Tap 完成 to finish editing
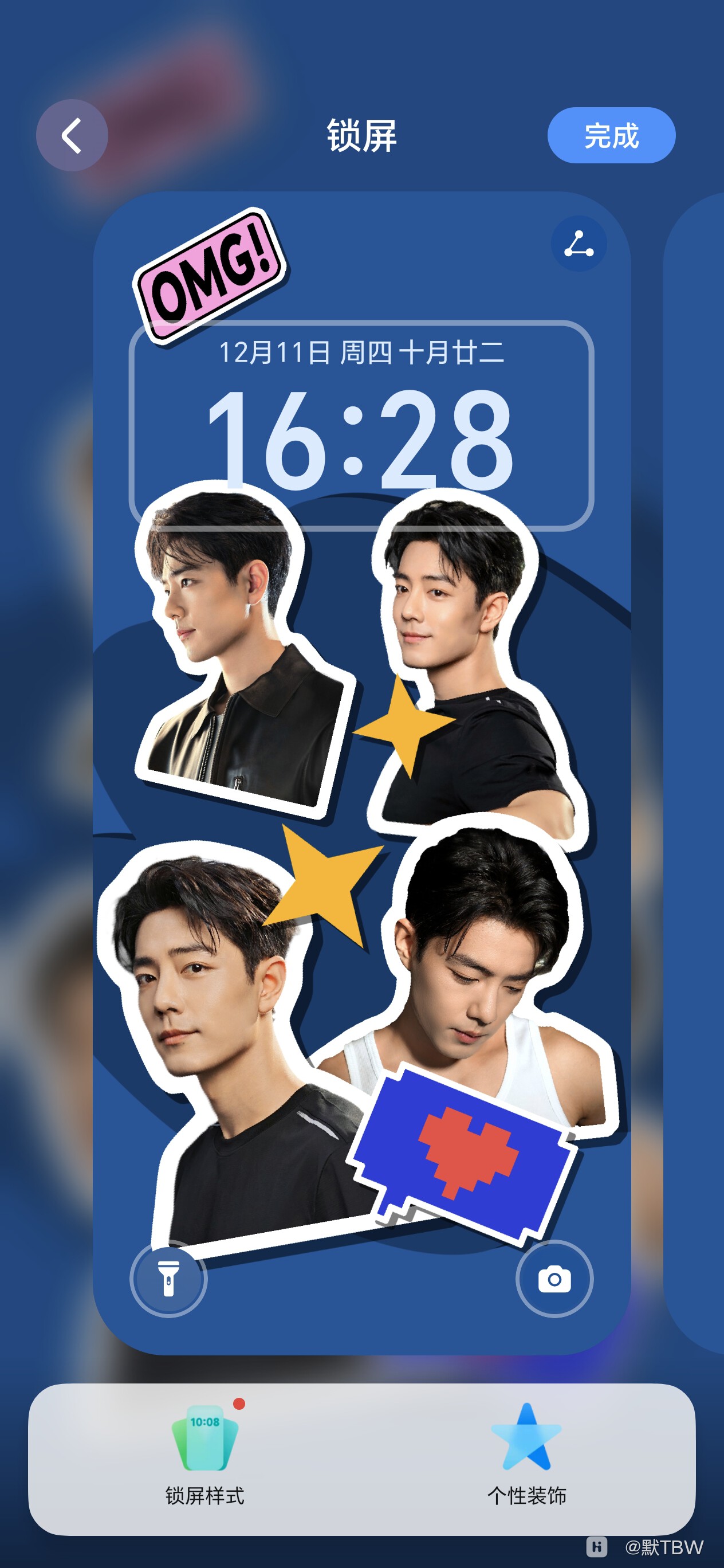The height and width of the screenshot is (1568, 724). pos(611,135)
